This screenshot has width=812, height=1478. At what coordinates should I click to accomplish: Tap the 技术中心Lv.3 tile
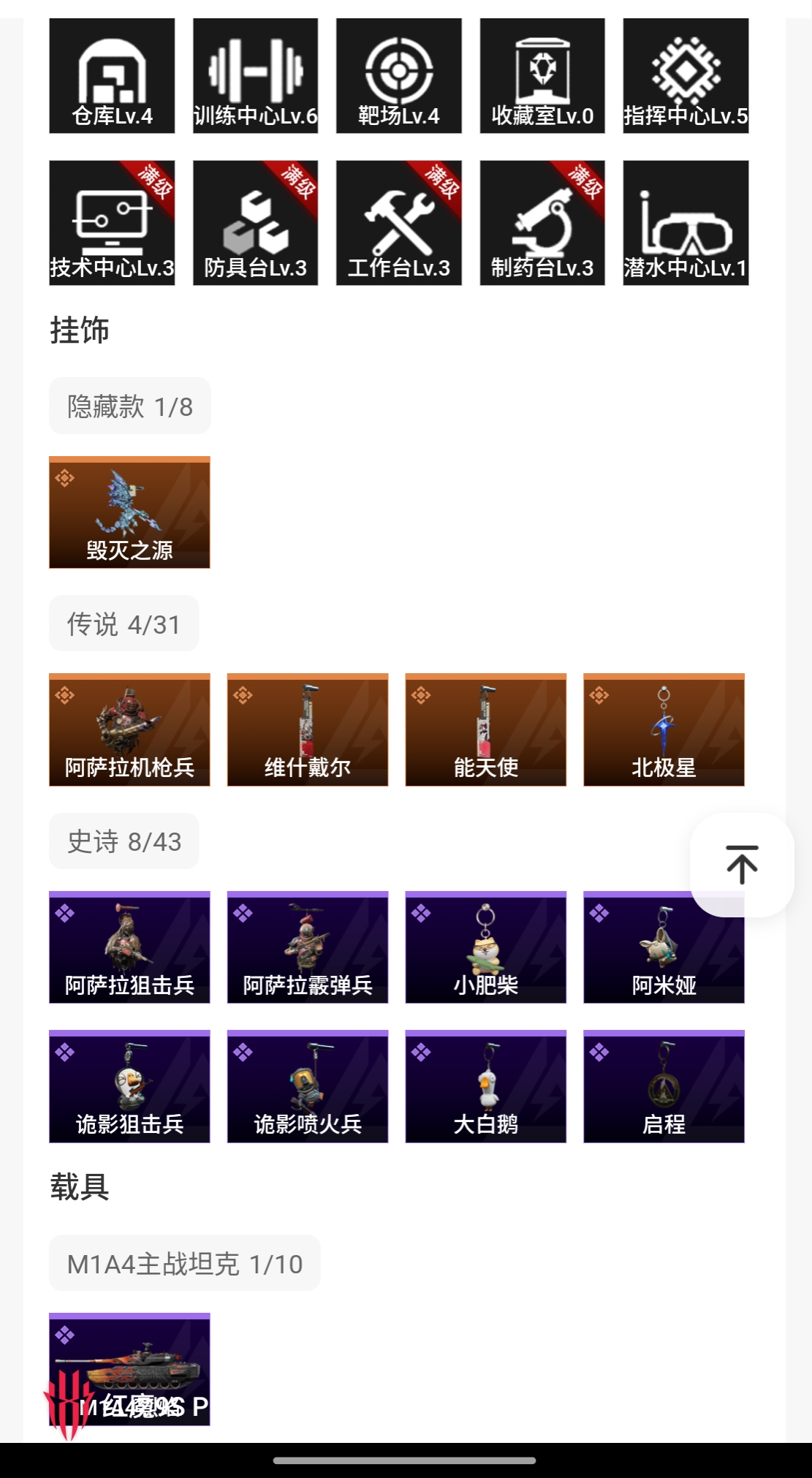pos(112,222)
